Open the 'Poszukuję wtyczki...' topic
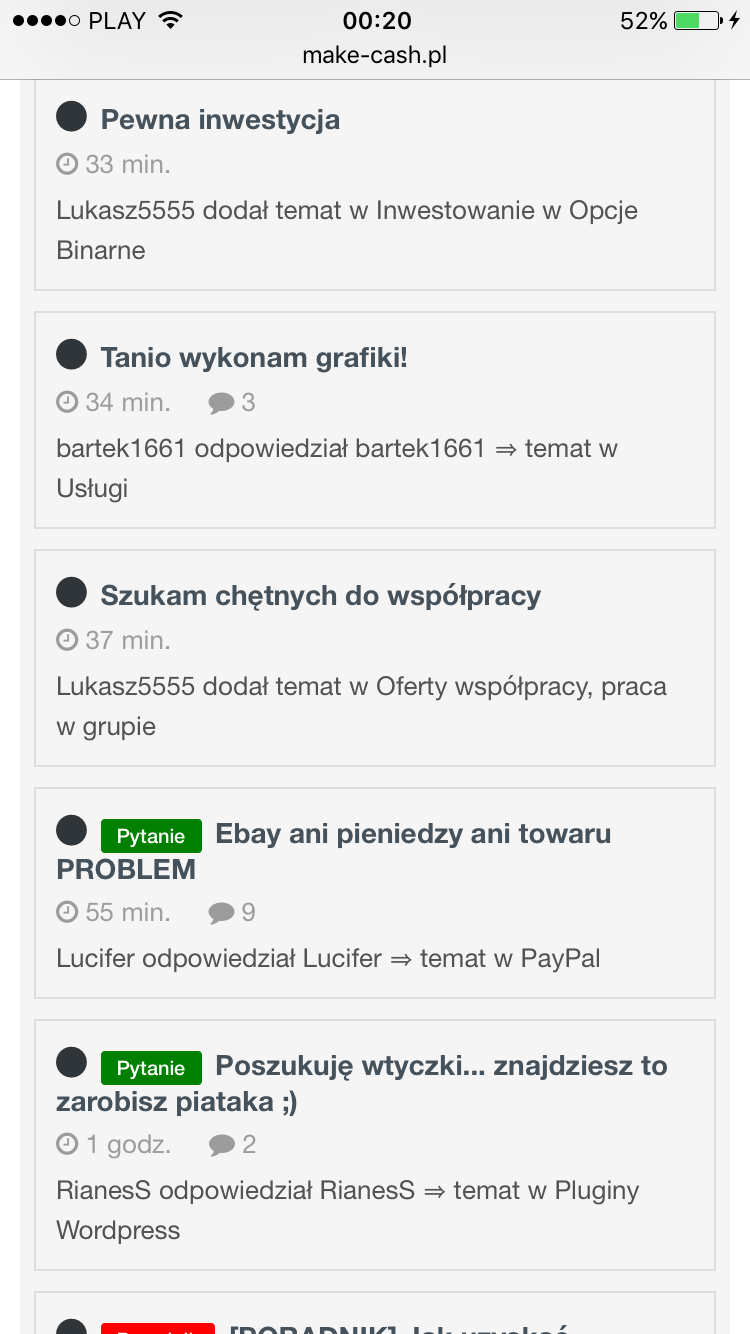Screen dimensions: 750x1334 (x=441, y=1066)
